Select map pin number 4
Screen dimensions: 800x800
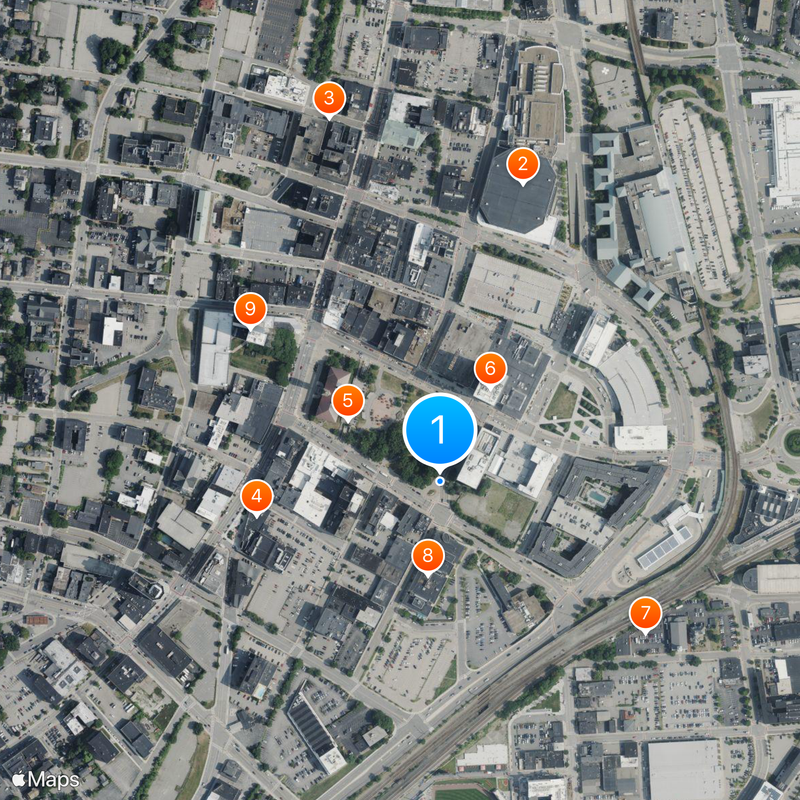(257, 495)
